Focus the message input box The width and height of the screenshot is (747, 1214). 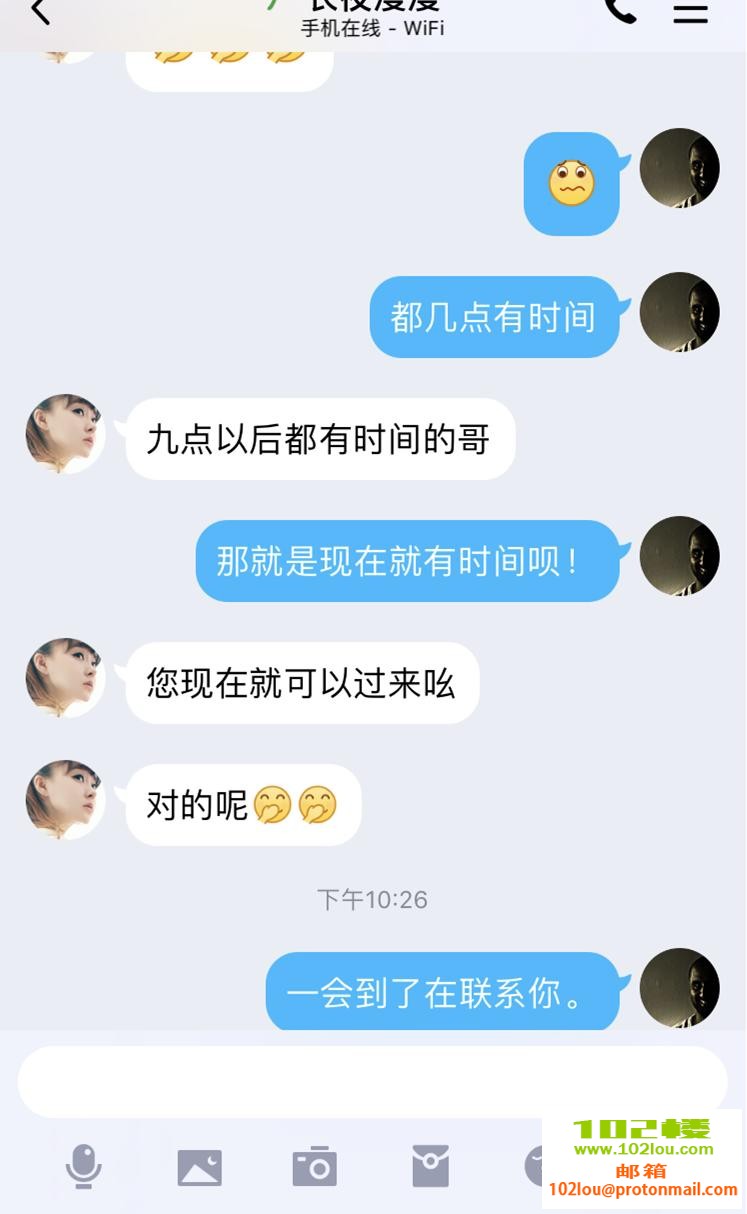click(x=372, y=1082)
